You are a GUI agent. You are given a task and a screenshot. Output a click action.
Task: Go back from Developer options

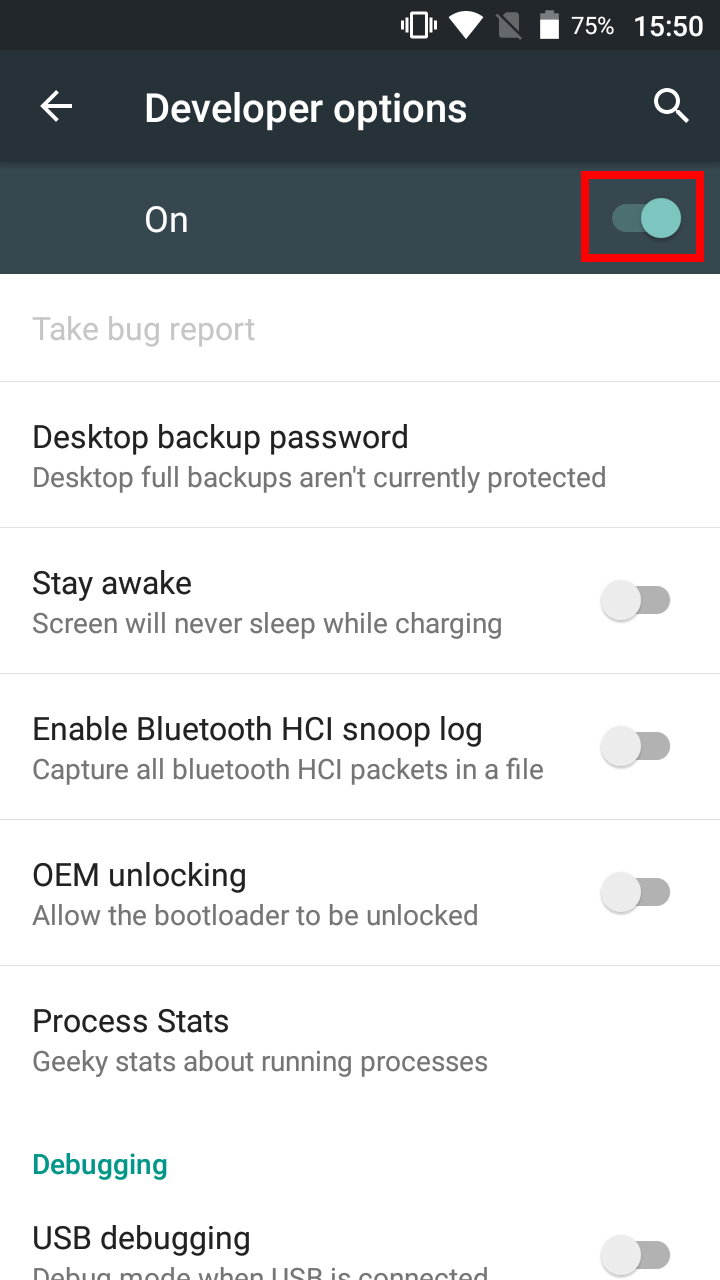tap(56, 107)
